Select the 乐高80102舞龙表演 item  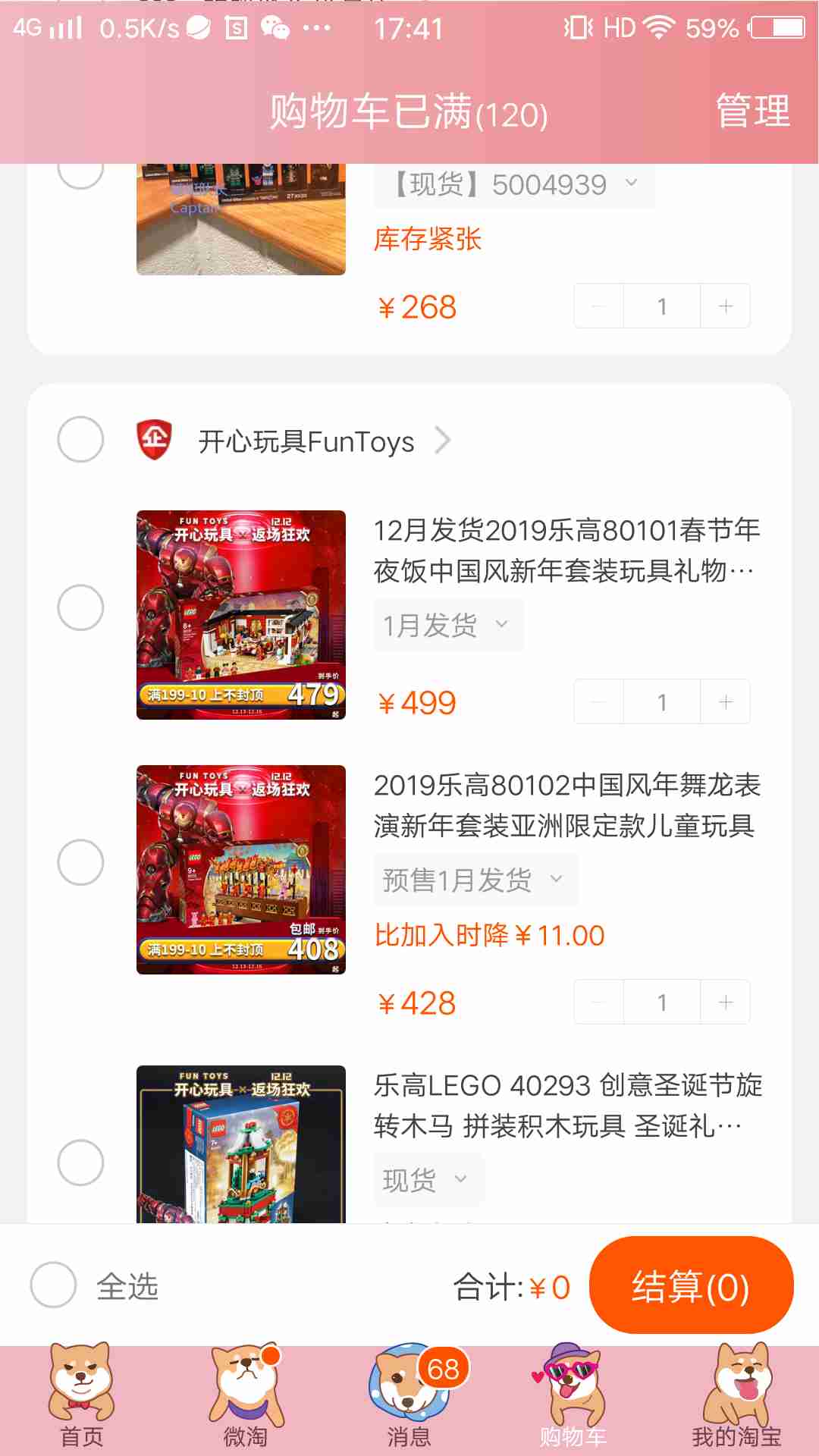(80, 862)
